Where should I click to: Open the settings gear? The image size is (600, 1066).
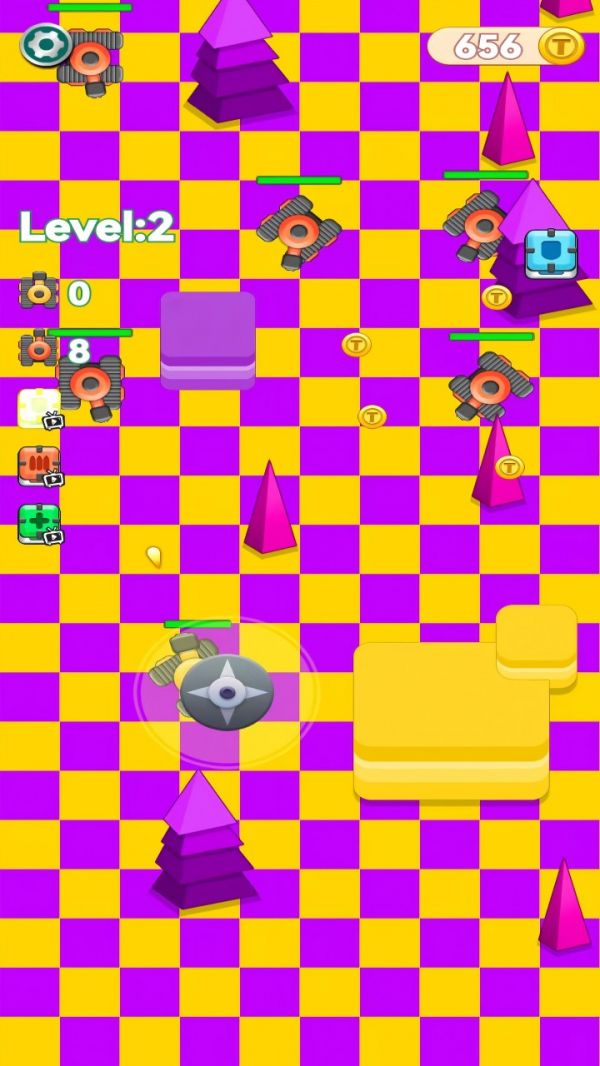point(44,44)
